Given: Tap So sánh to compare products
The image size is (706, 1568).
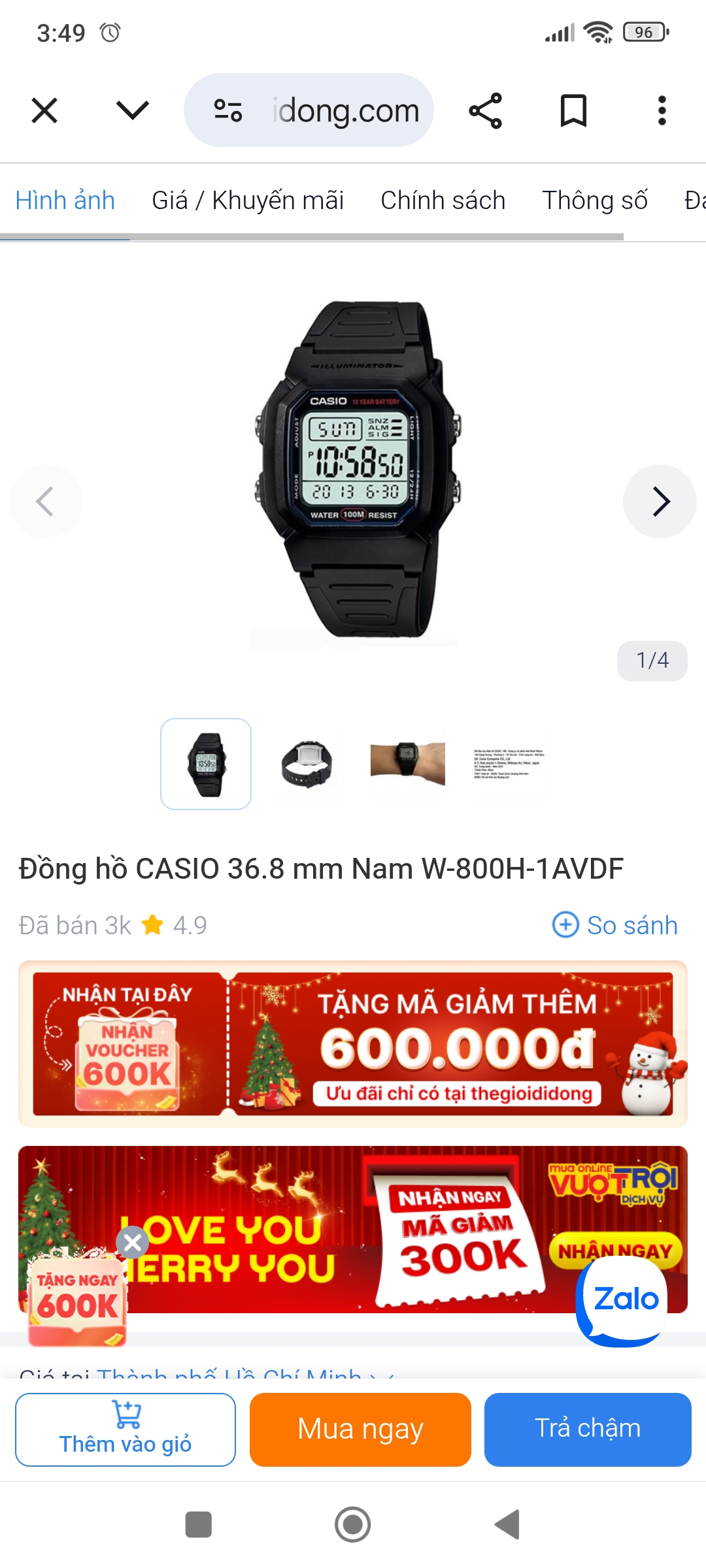Looking at the screenshot, I should [x=615, y=925].
